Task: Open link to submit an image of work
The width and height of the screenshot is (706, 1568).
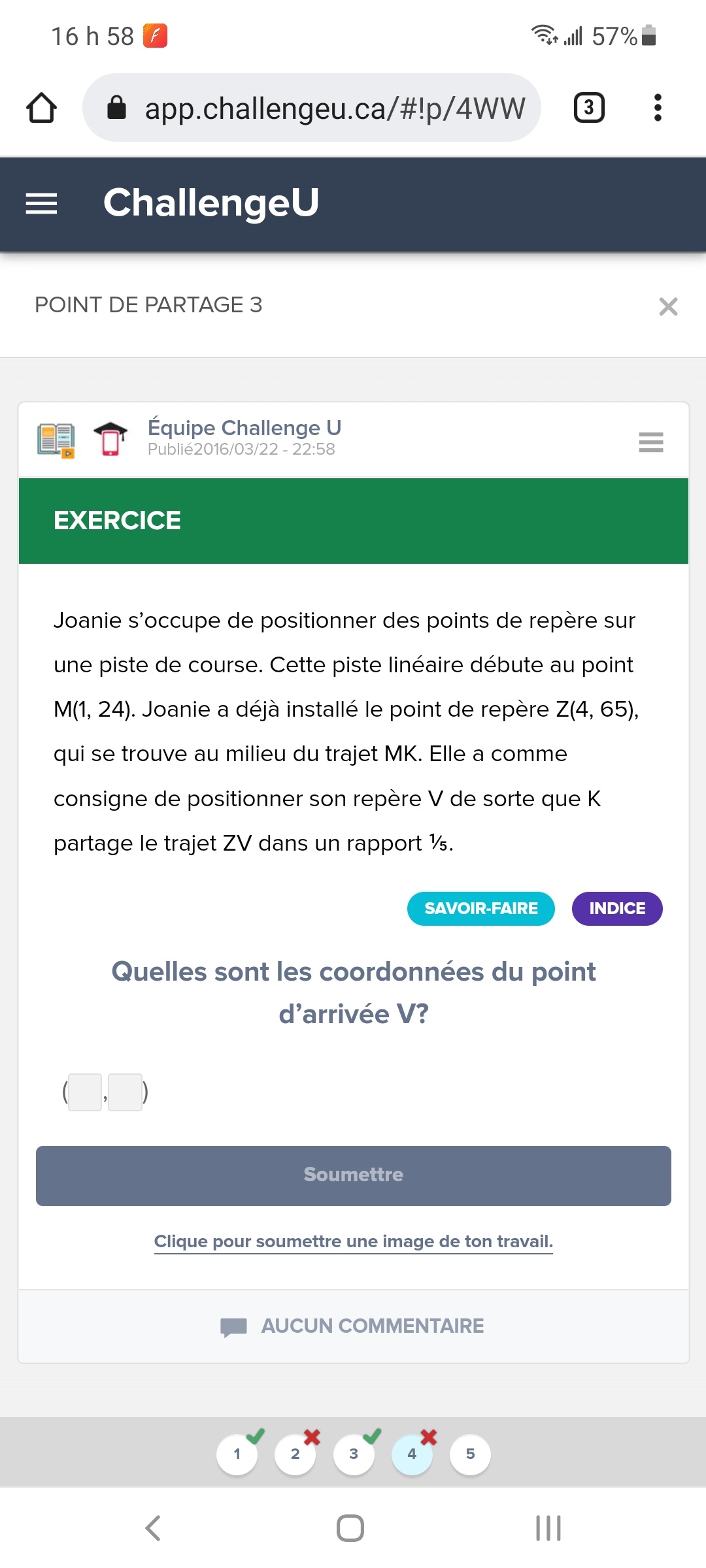Action: 353,1241
